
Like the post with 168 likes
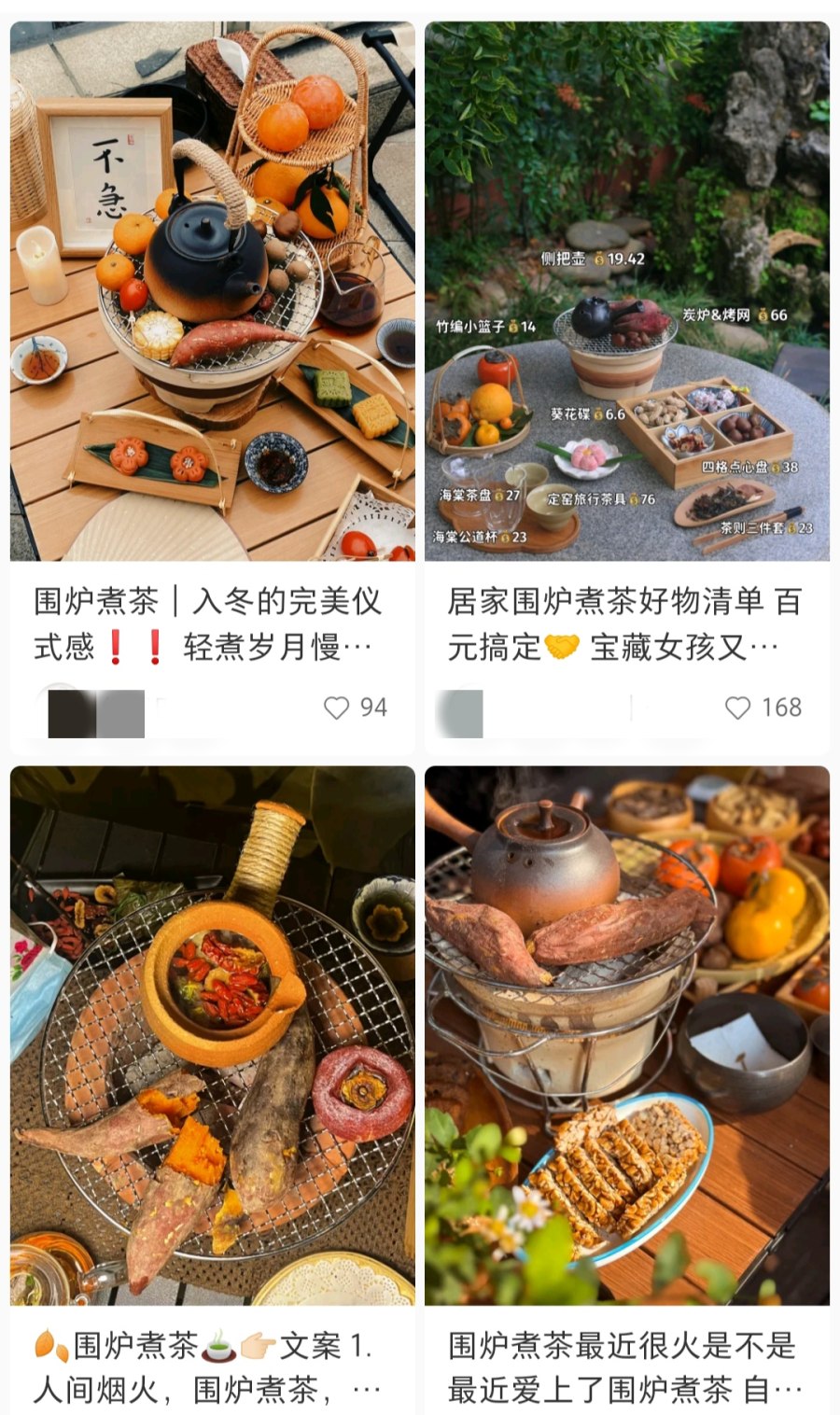tap(738, 707)
